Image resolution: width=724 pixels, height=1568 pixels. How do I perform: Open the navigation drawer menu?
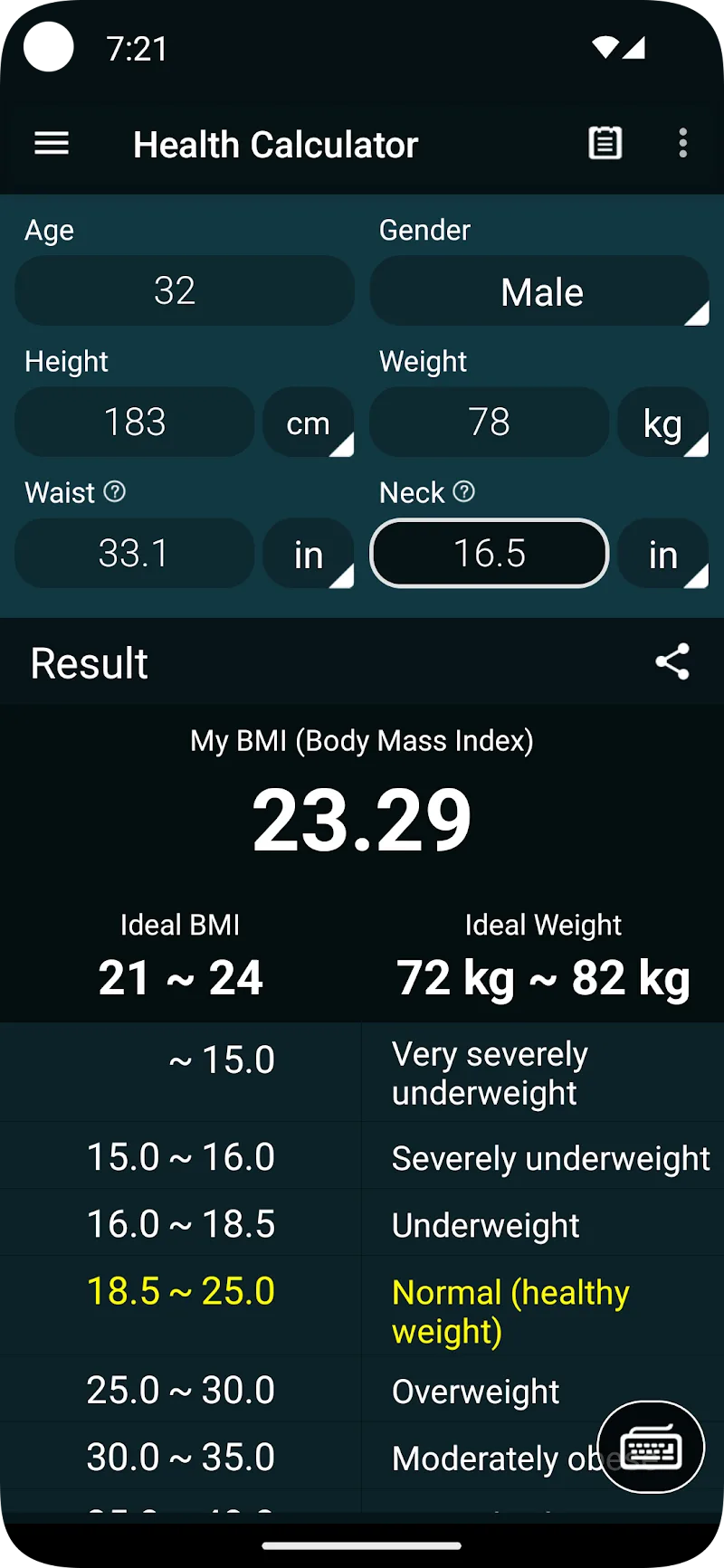[52, 144]
